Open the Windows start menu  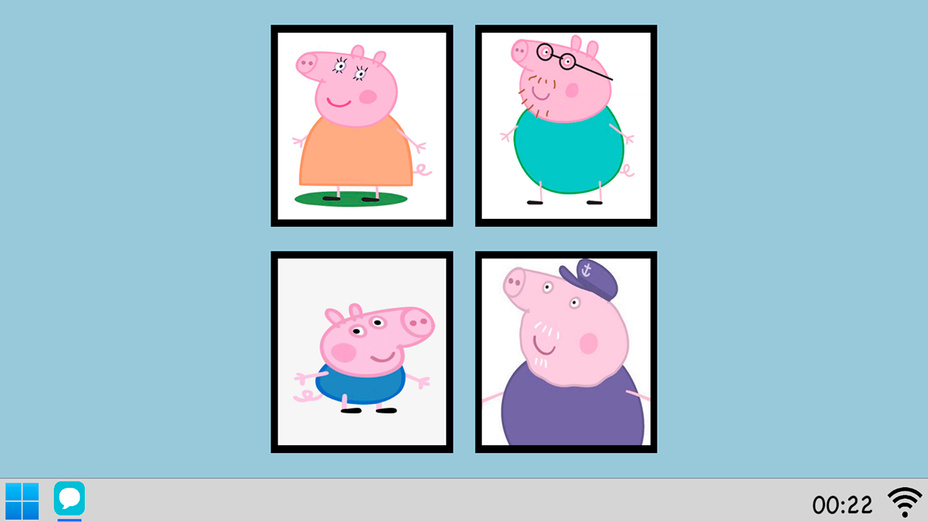click(22, 501)
